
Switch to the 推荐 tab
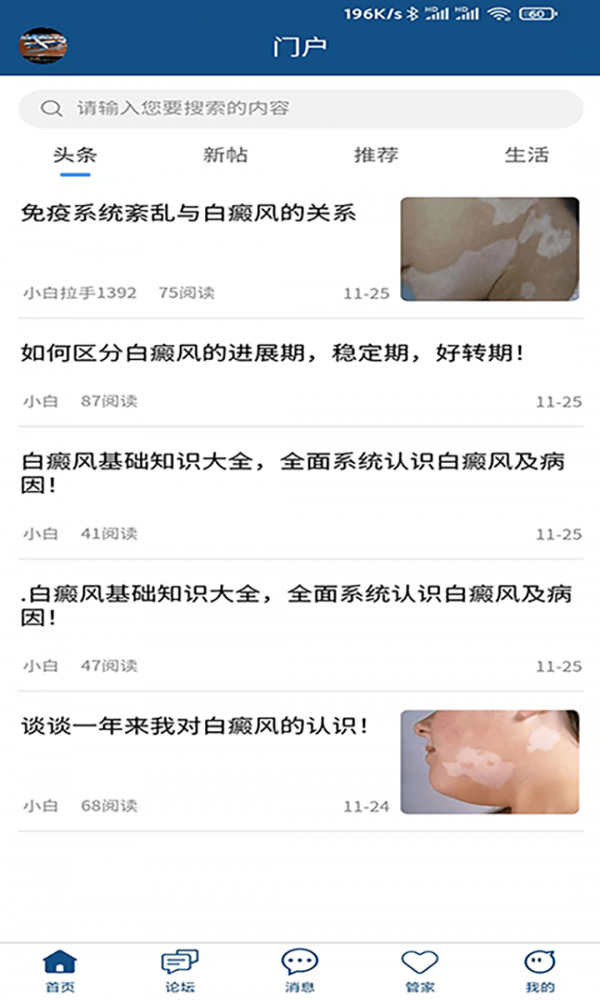click(x=376, y=155)
